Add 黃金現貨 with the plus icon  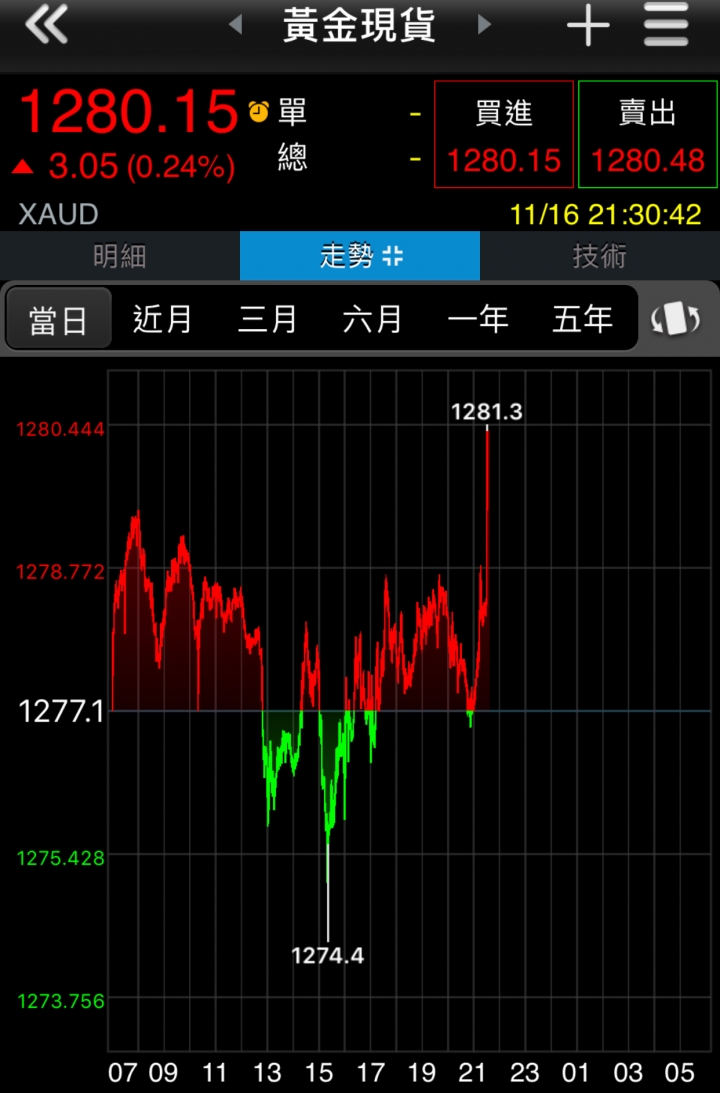coord(587,26)
